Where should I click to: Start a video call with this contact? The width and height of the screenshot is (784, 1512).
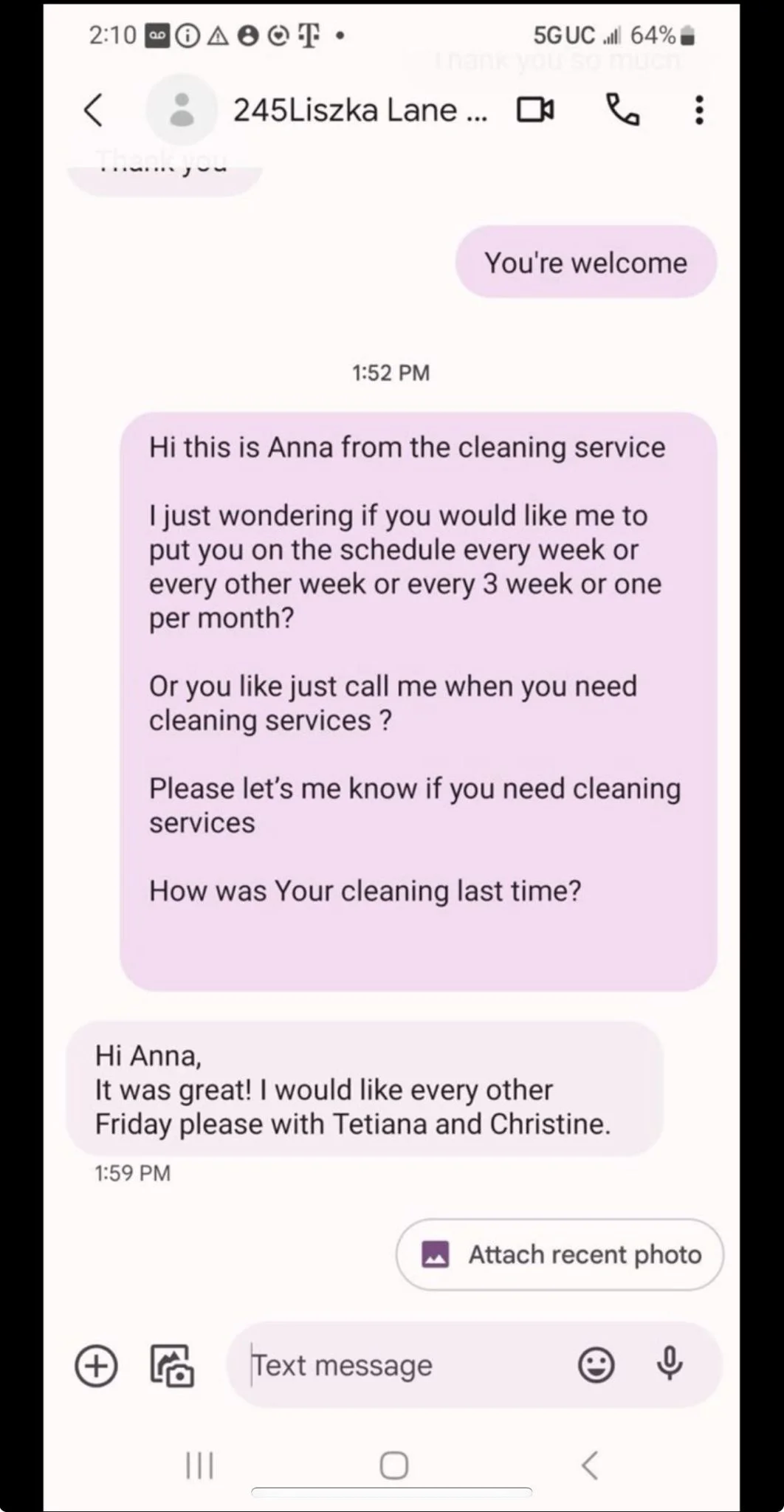click(x=535, y=111)
